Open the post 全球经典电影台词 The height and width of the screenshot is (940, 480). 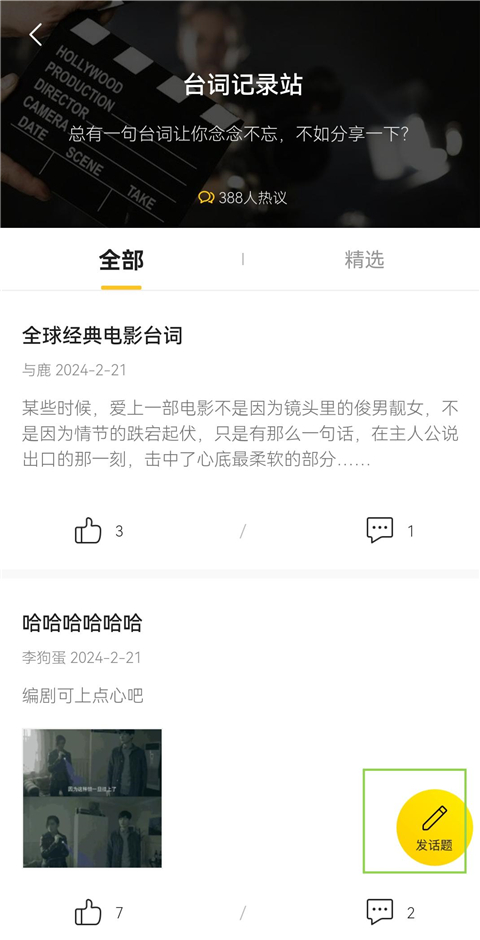tap(102, 335)
